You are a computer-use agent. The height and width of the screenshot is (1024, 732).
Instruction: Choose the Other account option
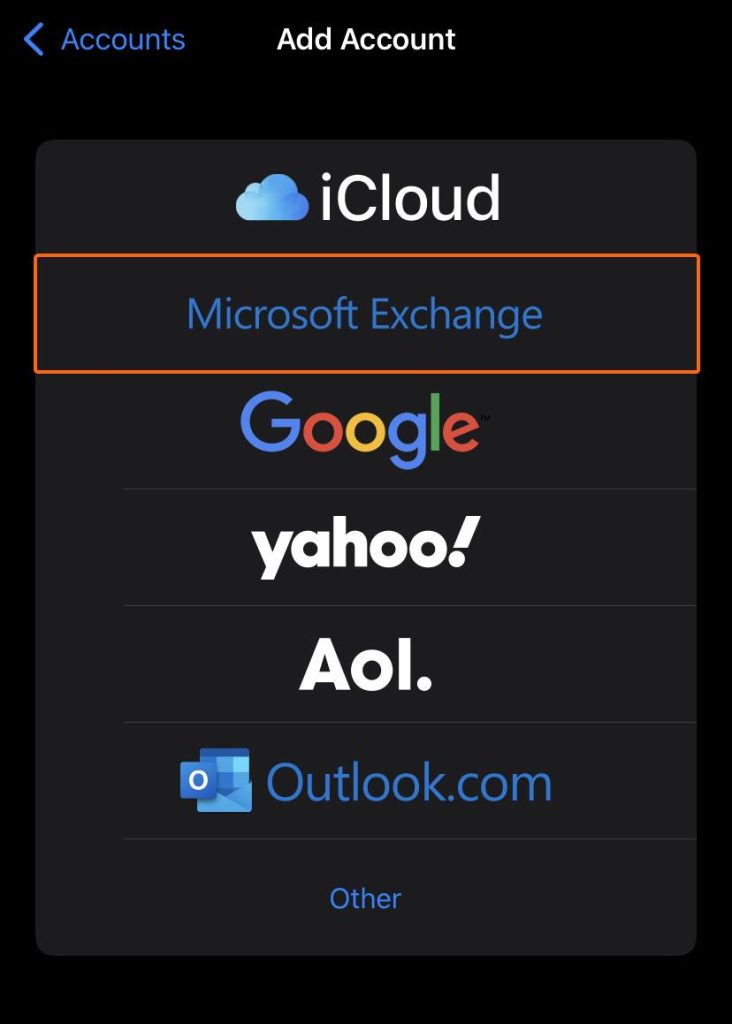366,898
